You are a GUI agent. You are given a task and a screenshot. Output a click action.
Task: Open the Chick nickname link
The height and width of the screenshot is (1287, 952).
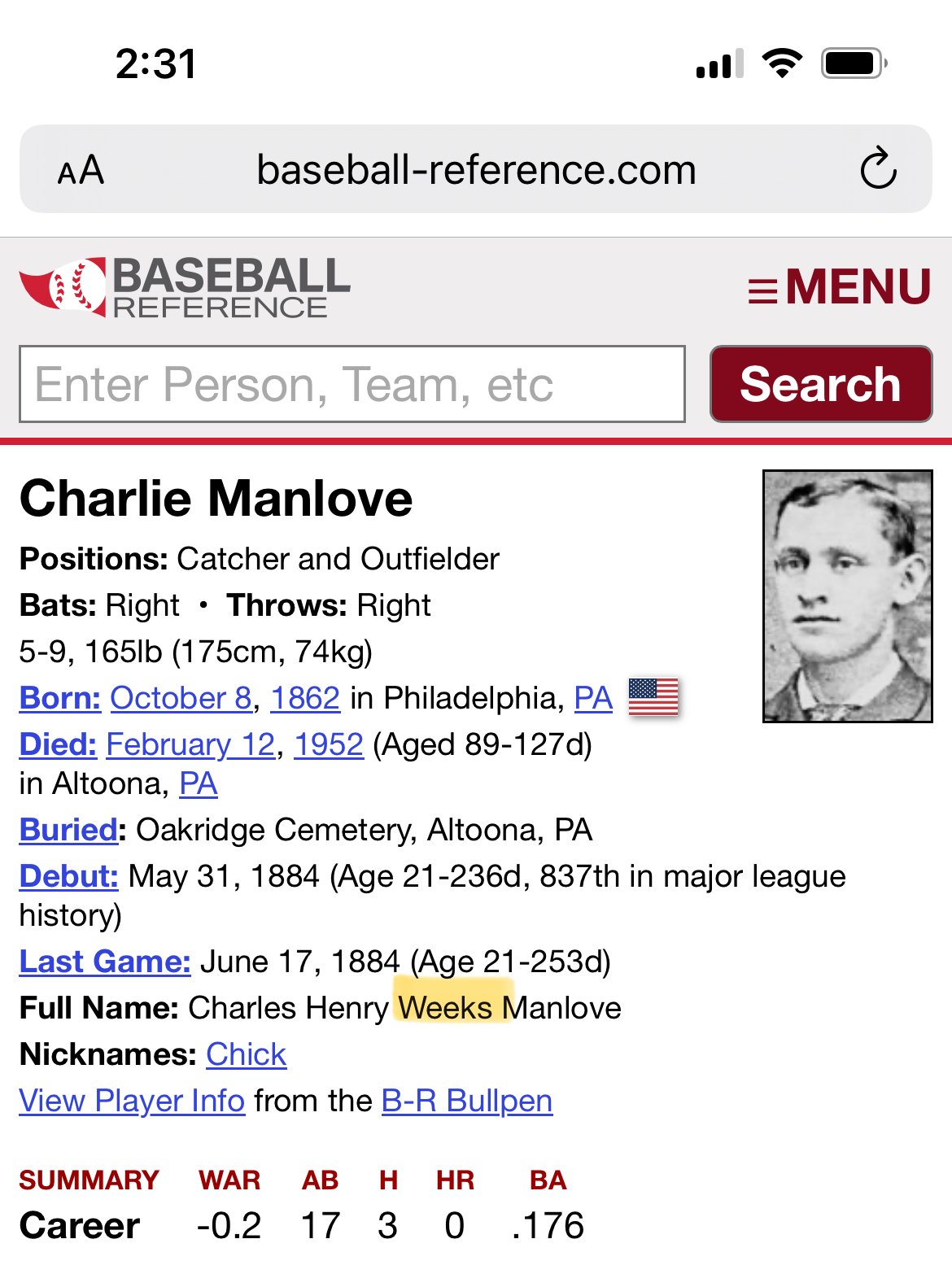[246, 1054]
